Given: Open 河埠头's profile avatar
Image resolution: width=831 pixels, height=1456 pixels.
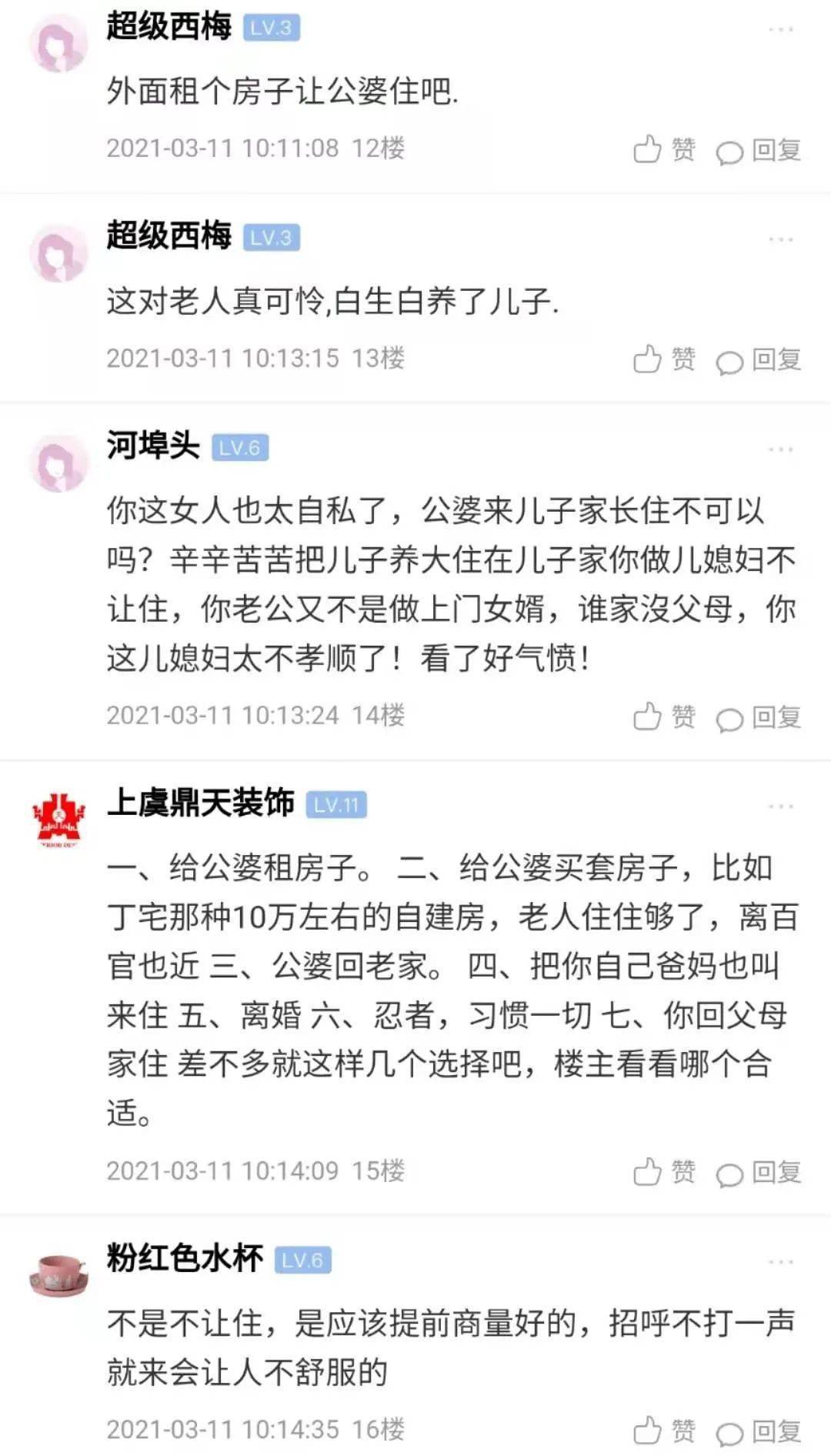Looking at the screenshot, I should click(58, 464).
